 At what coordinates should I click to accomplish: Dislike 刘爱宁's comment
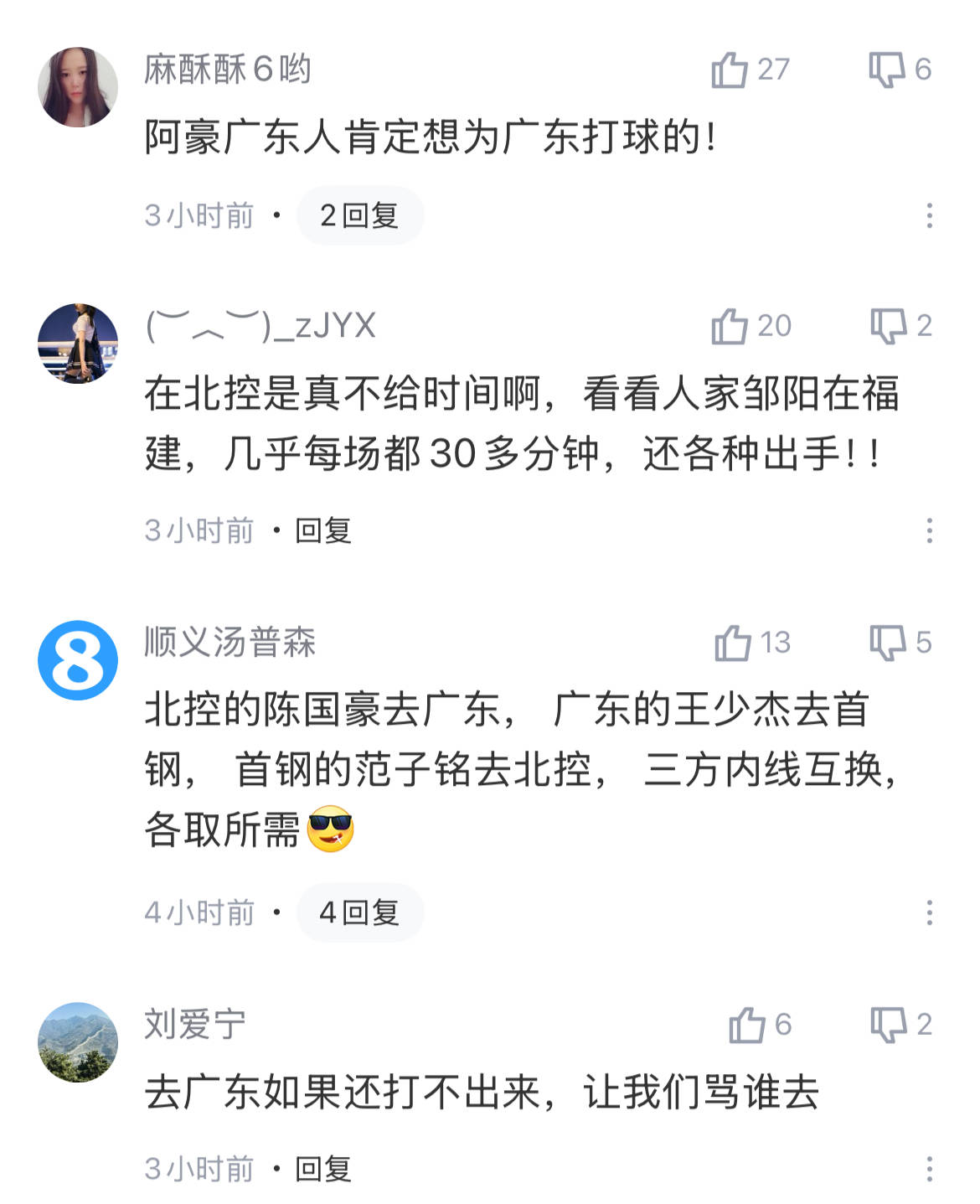coord(888,1025)
